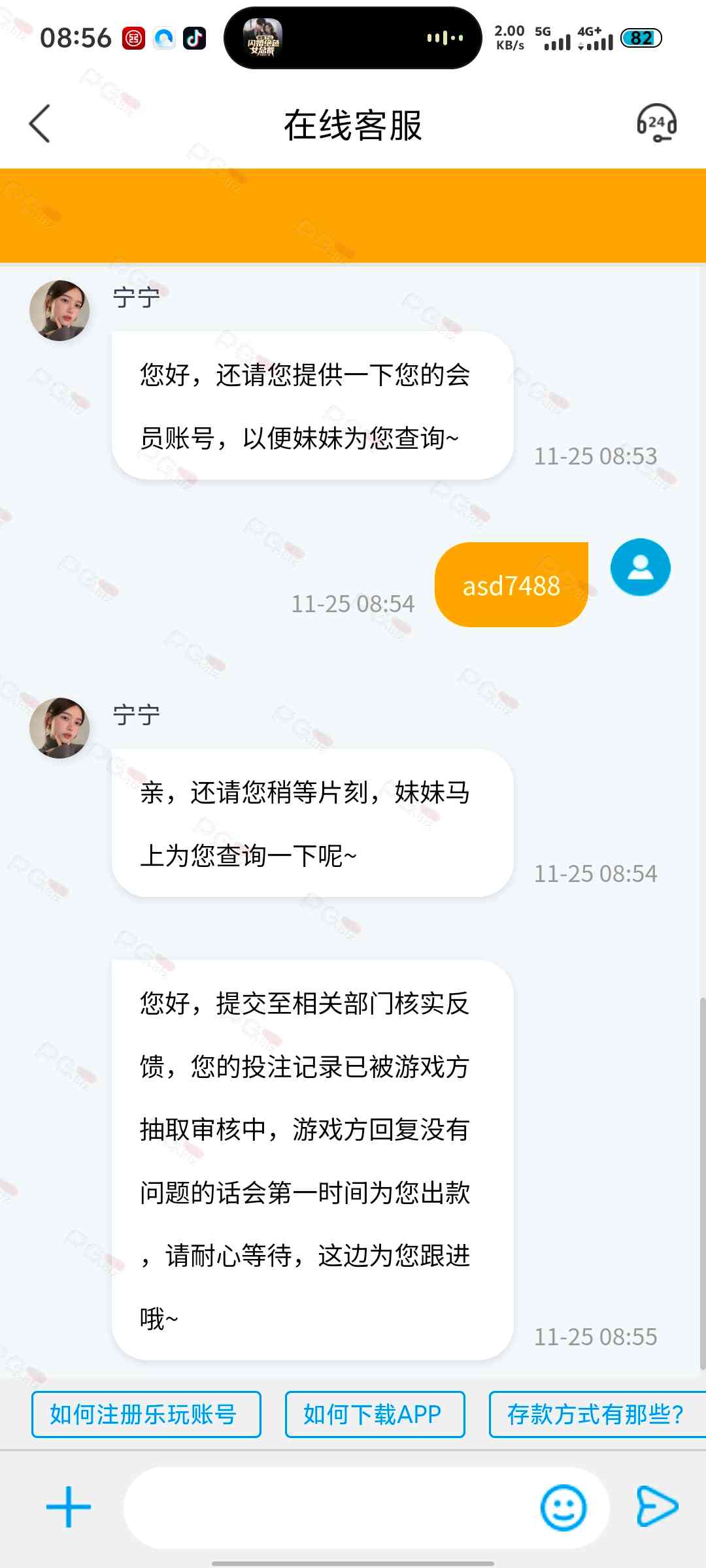
Task: Go back from the 在线客服 chat
Action: pyautogui.click(x=39, y=123)
